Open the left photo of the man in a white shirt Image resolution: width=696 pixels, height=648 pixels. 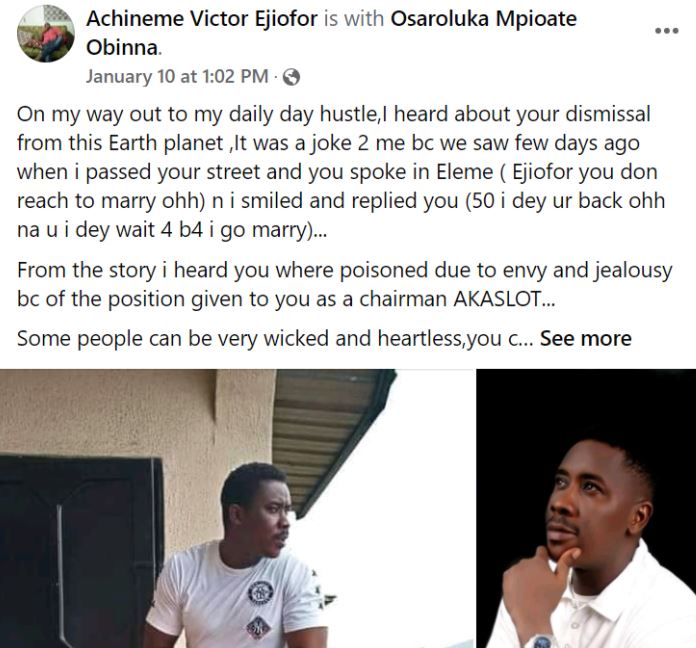pyautogui.click(x=234, y=508)
